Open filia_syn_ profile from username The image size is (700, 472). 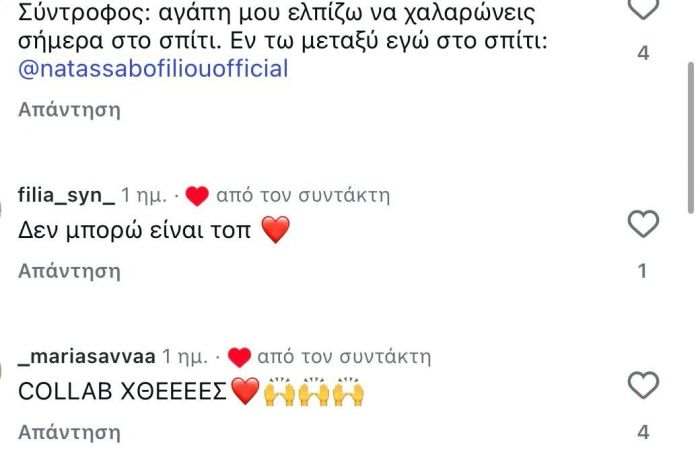(67, 195)
